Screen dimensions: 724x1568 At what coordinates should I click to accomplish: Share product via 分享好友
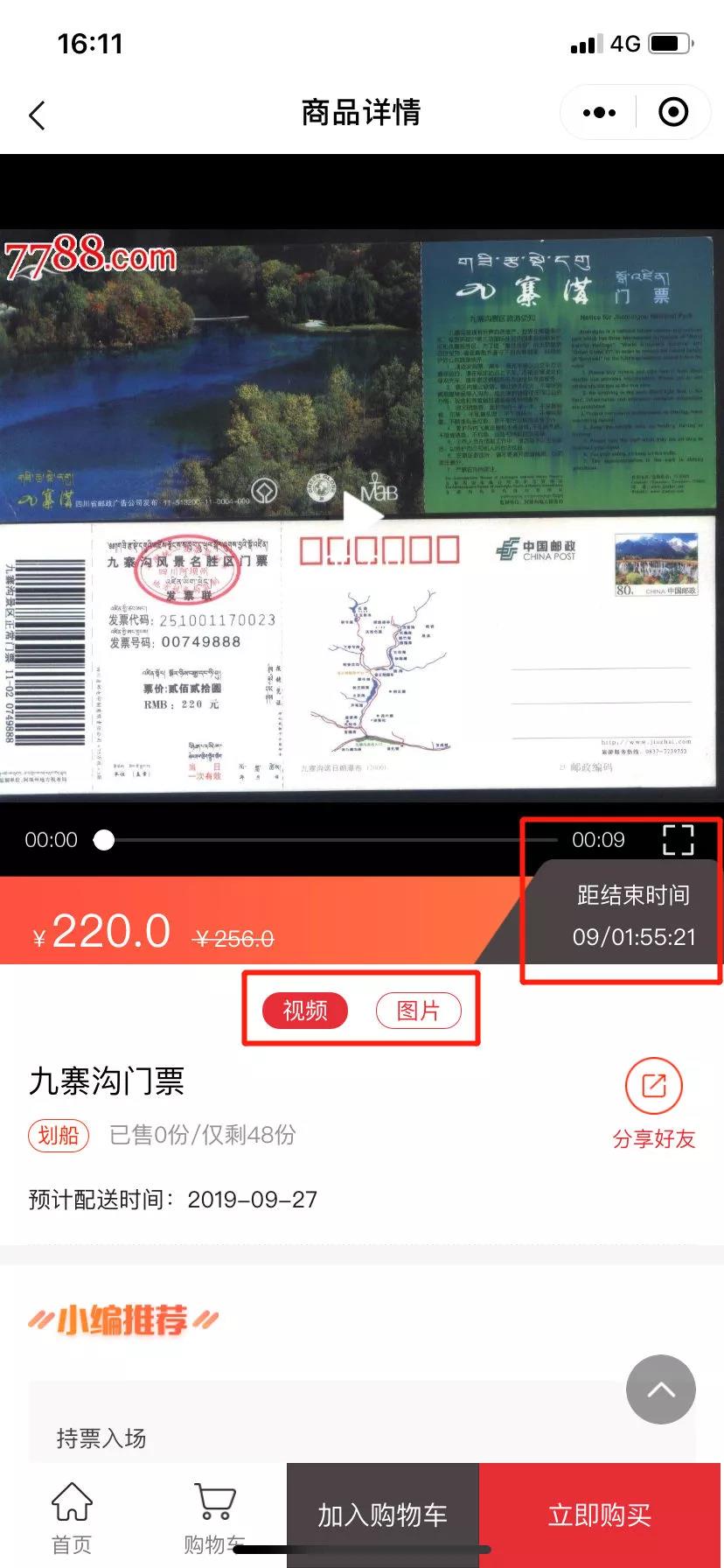653,1102
